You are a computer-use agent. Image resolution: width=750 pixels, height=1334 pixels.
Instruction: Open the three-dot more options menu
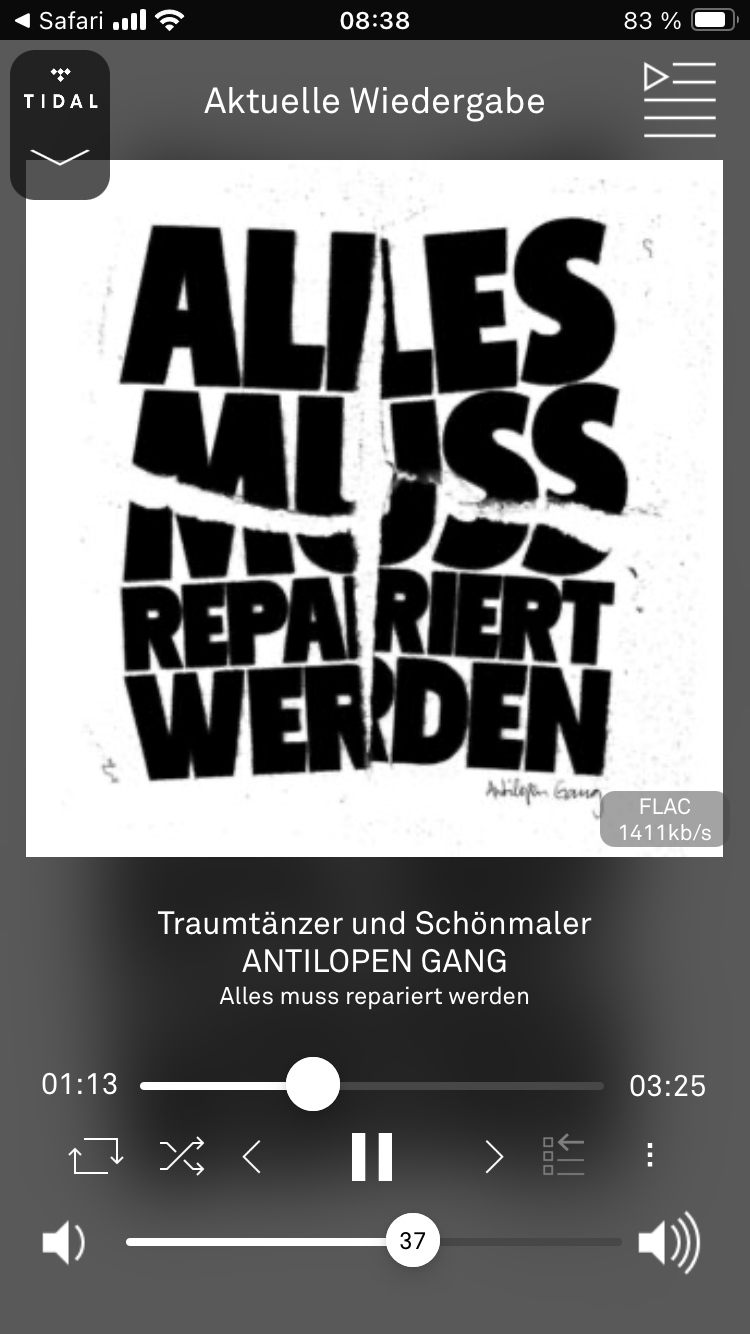[650, 1156]
